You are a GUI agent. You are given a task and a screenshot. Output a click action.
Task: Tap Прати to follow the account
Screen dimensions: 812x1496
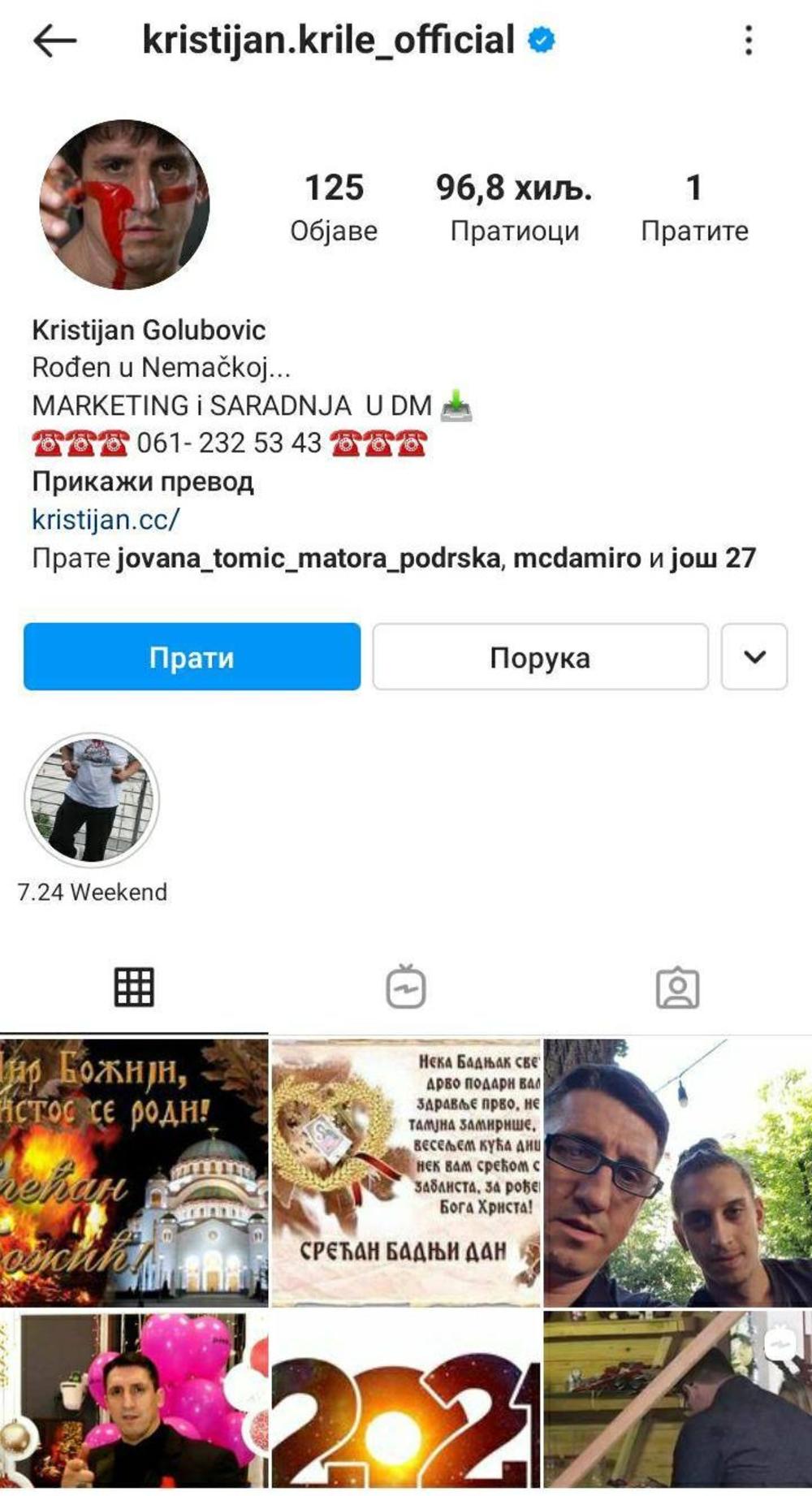[191, 656]
